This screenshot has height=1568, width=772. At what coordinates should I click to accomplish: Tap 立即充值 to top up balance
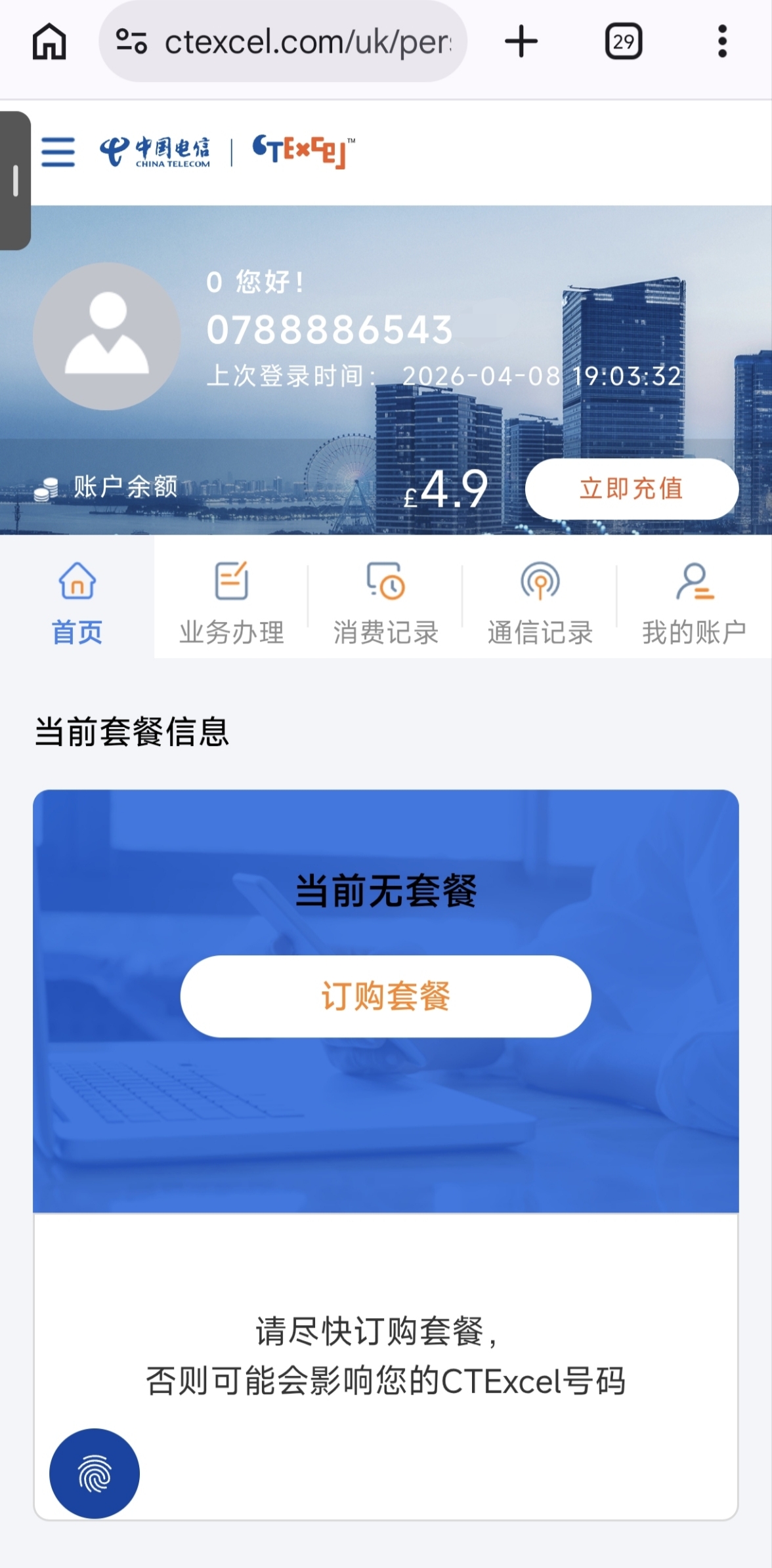click(632, 489)
